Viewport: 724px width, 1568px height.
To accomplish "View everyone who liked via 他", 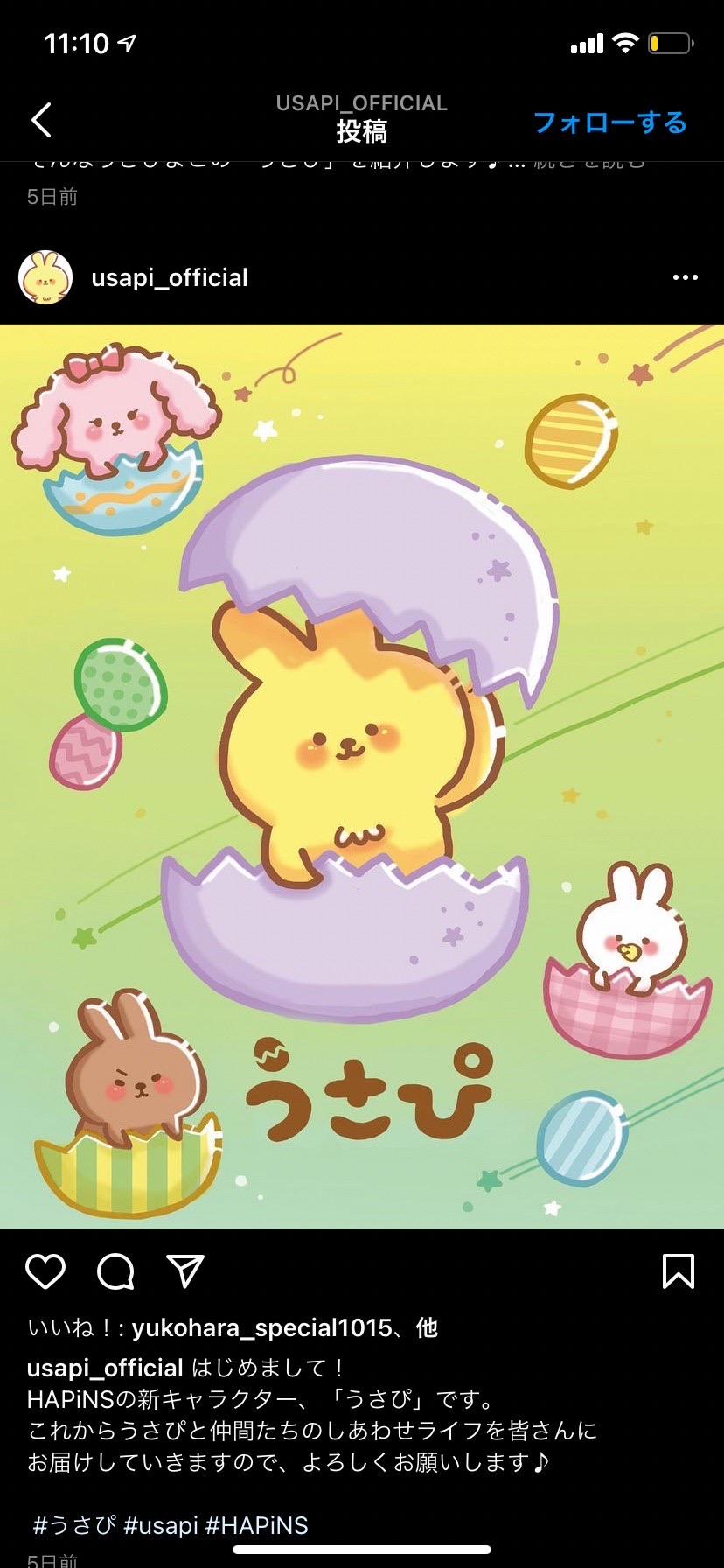I will point(427,1328).
